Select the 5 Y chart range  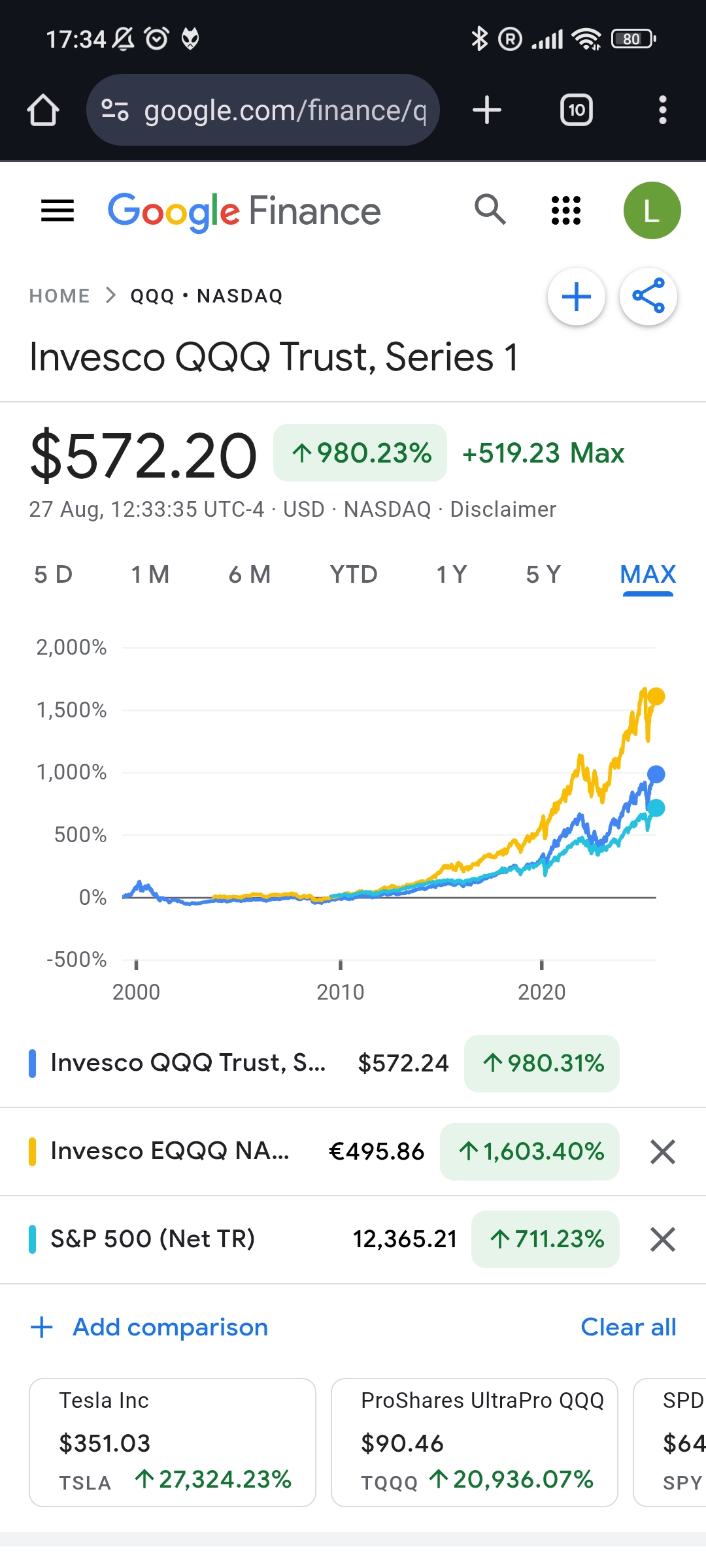(544, 575)
